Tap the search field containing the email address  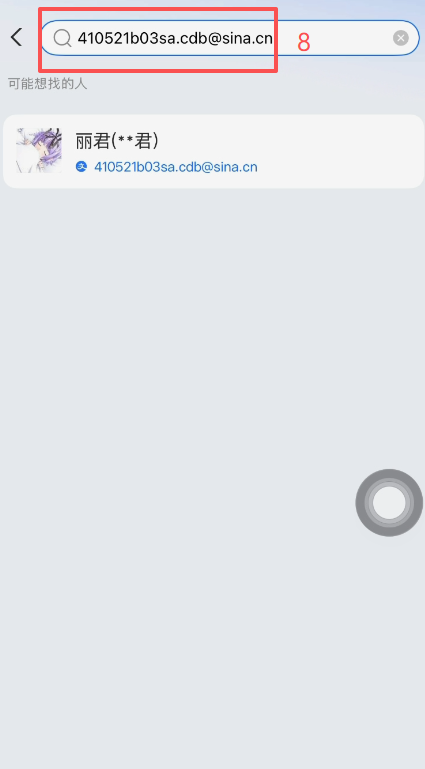pyautogui.click(x=229, y=38)
